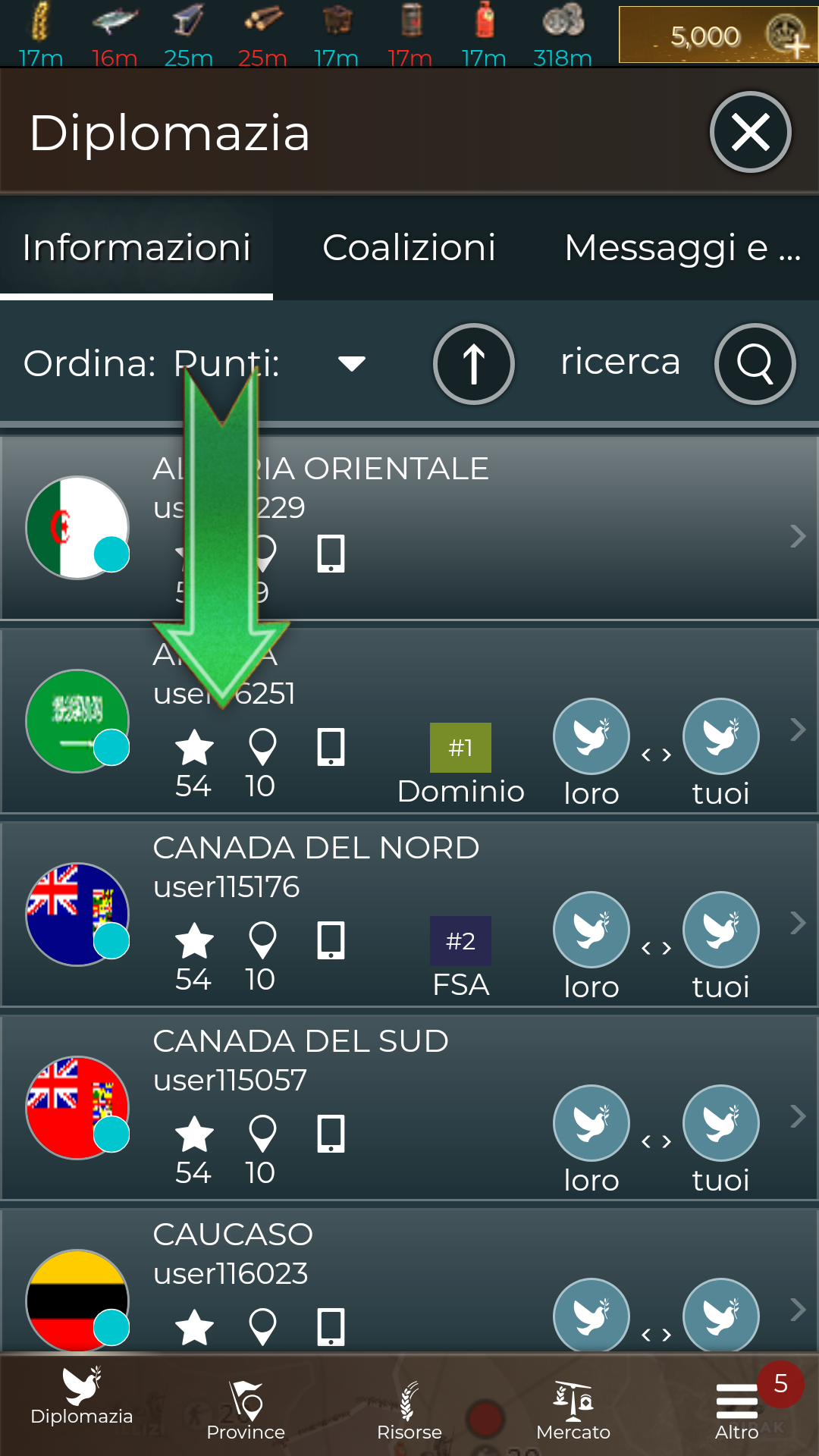Expand the Ordina Punti dropdown

pyautogui.click(x=350, y=364)
